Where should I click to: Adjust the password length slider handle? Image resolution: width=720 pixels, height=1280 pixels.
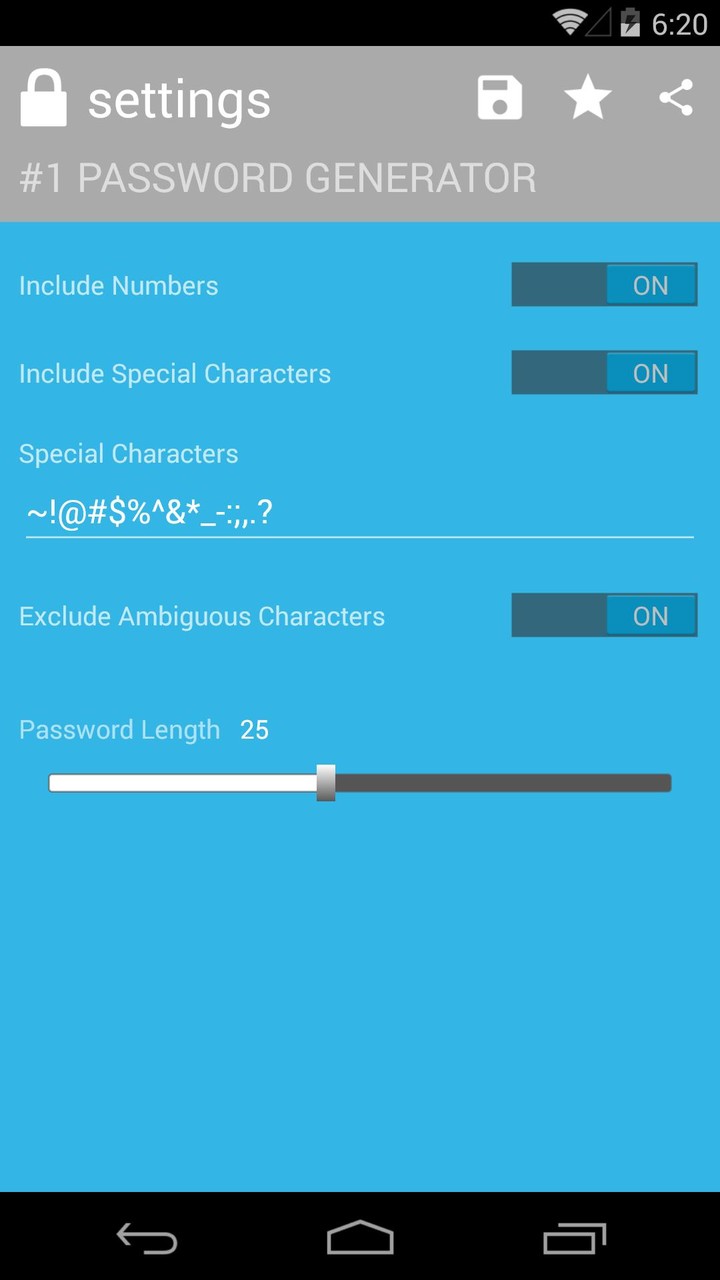(325, 782)
